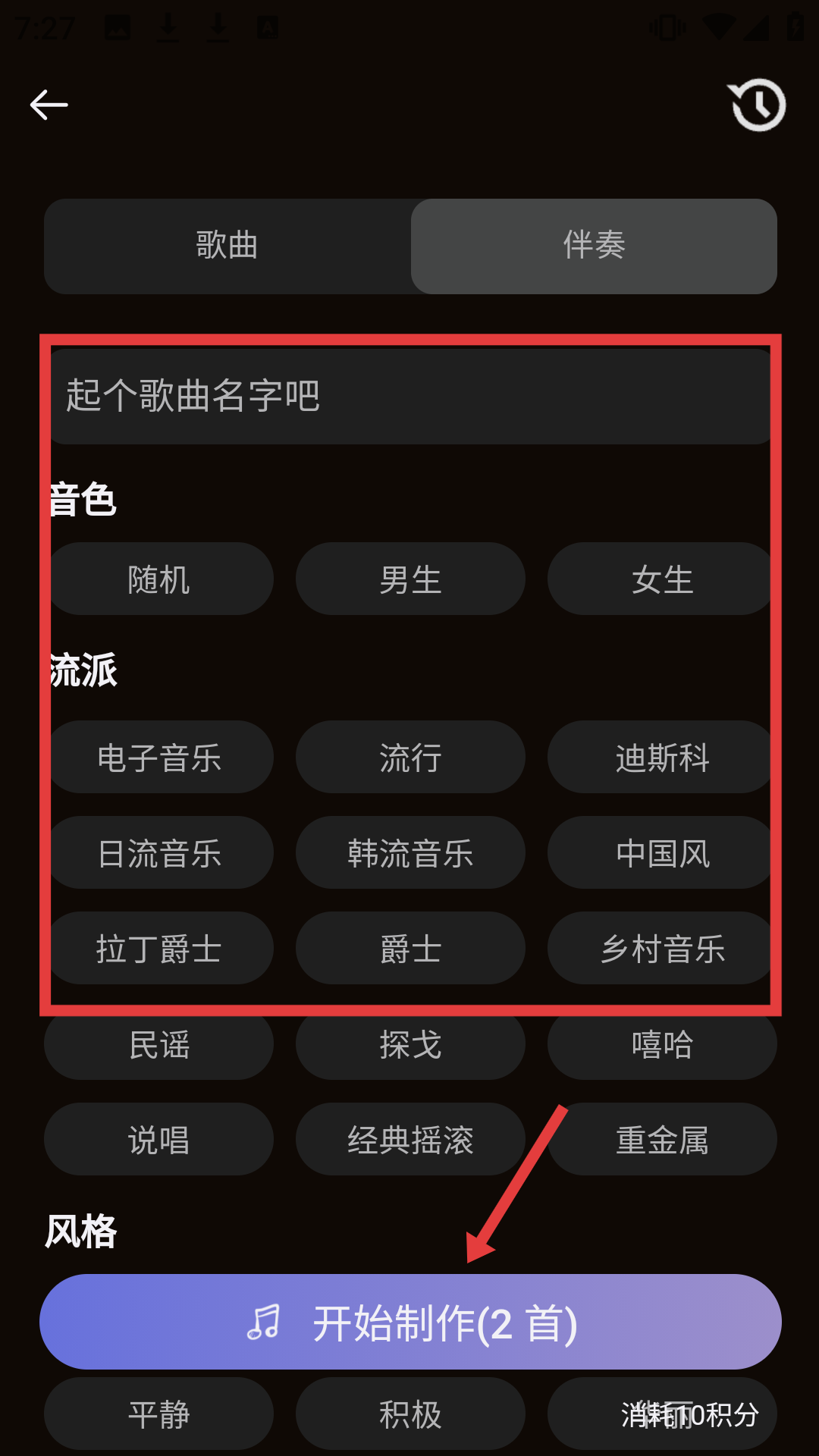Select 迪斯科 genre chip
The height and width of the screenshot is (1456, 819).
661,758
